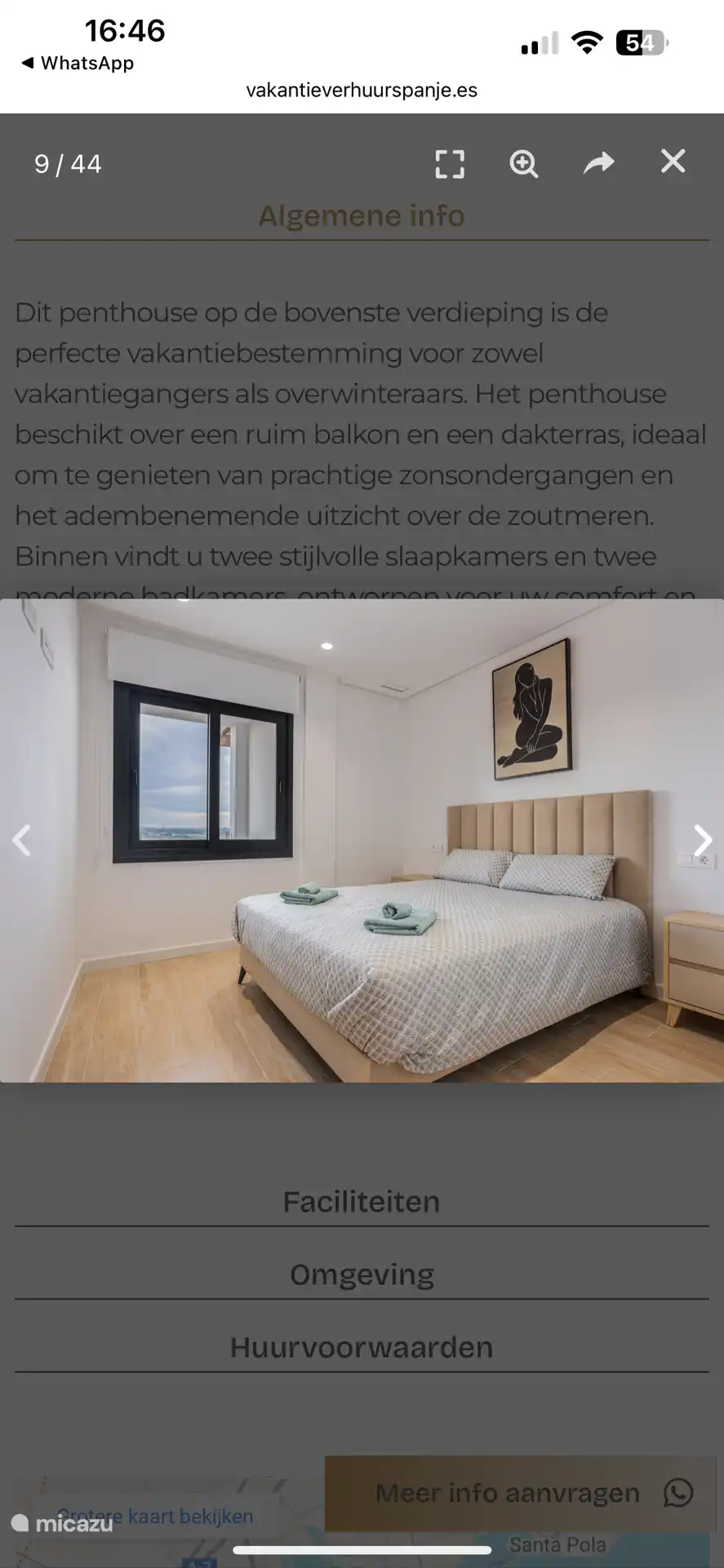The height and width of the screenshot is (1568, 724).
Task: Tap the 9 / 44 photo counter
Action: pyautogui.click(x=69, y=163)
